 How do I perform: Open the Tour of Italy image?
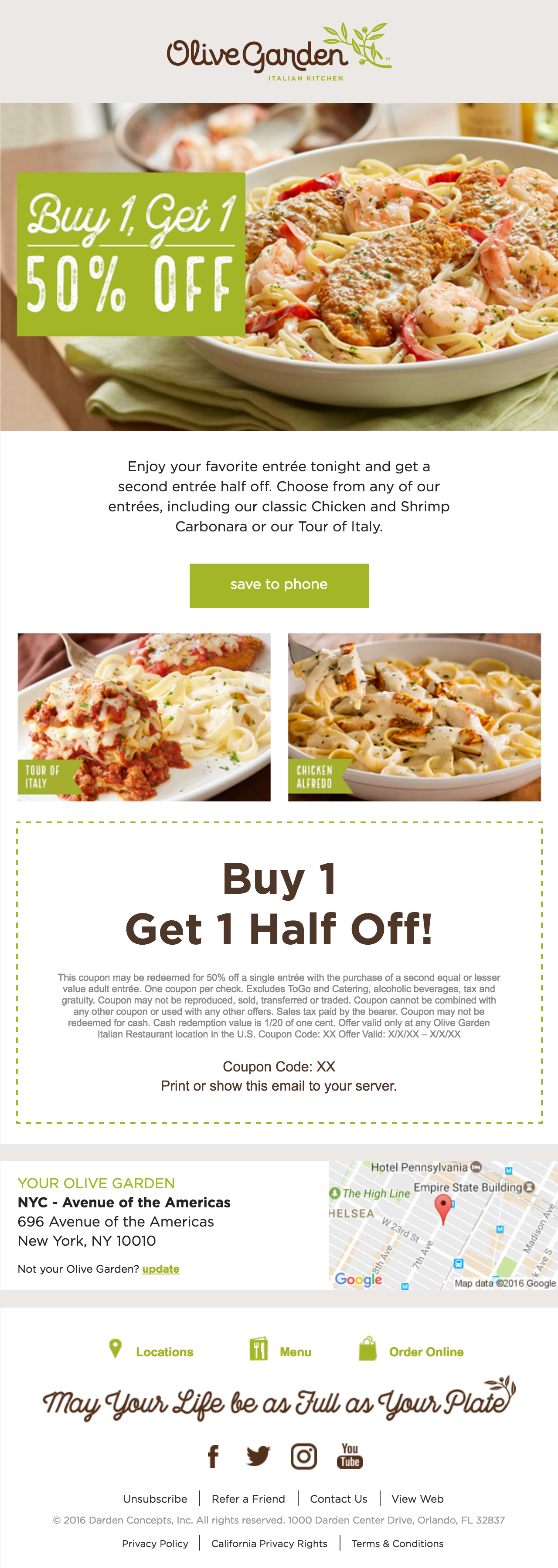click(x=144, y=716)
